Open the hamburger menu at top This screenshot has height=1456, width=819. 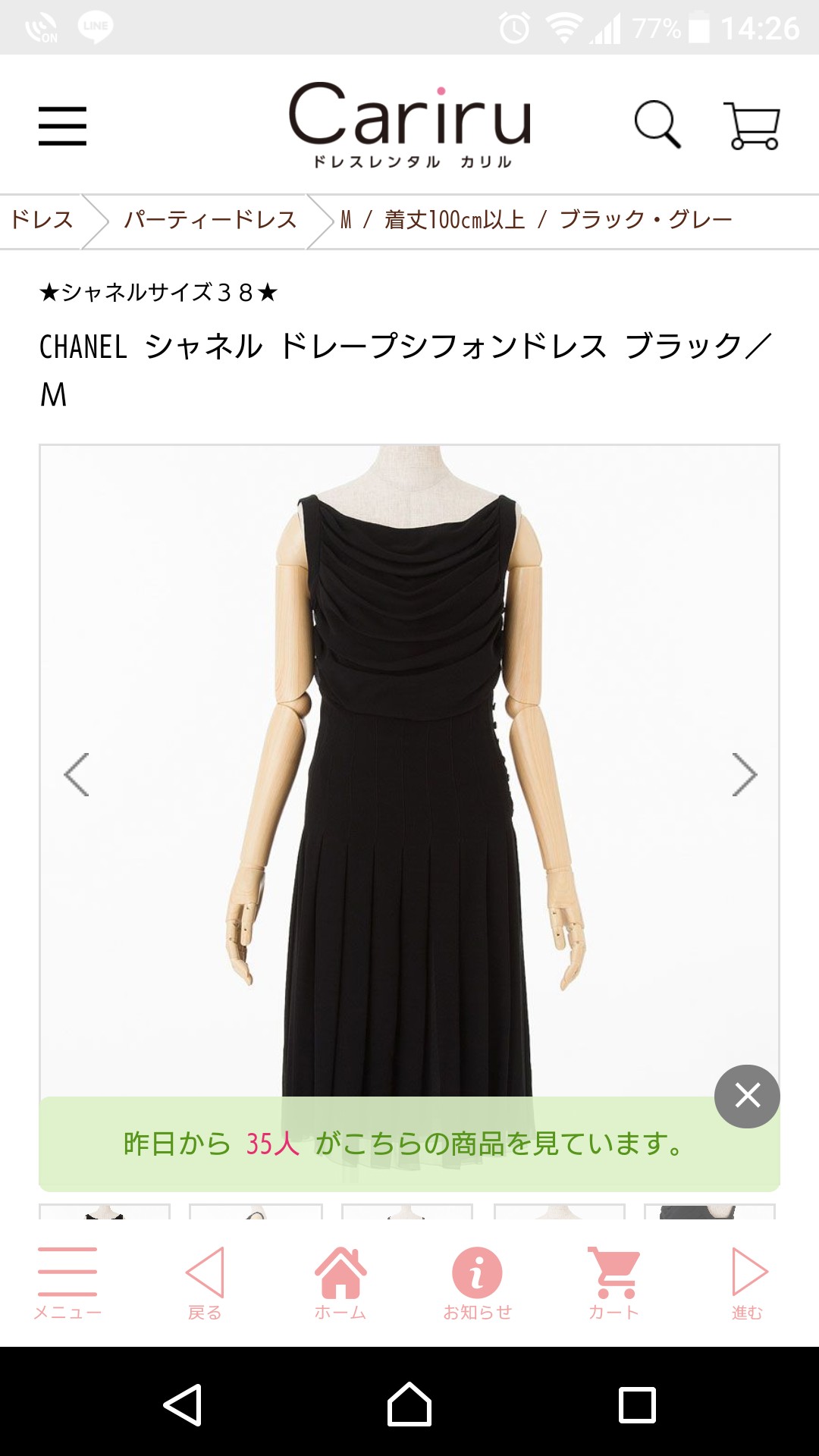[x=62, y=125]
